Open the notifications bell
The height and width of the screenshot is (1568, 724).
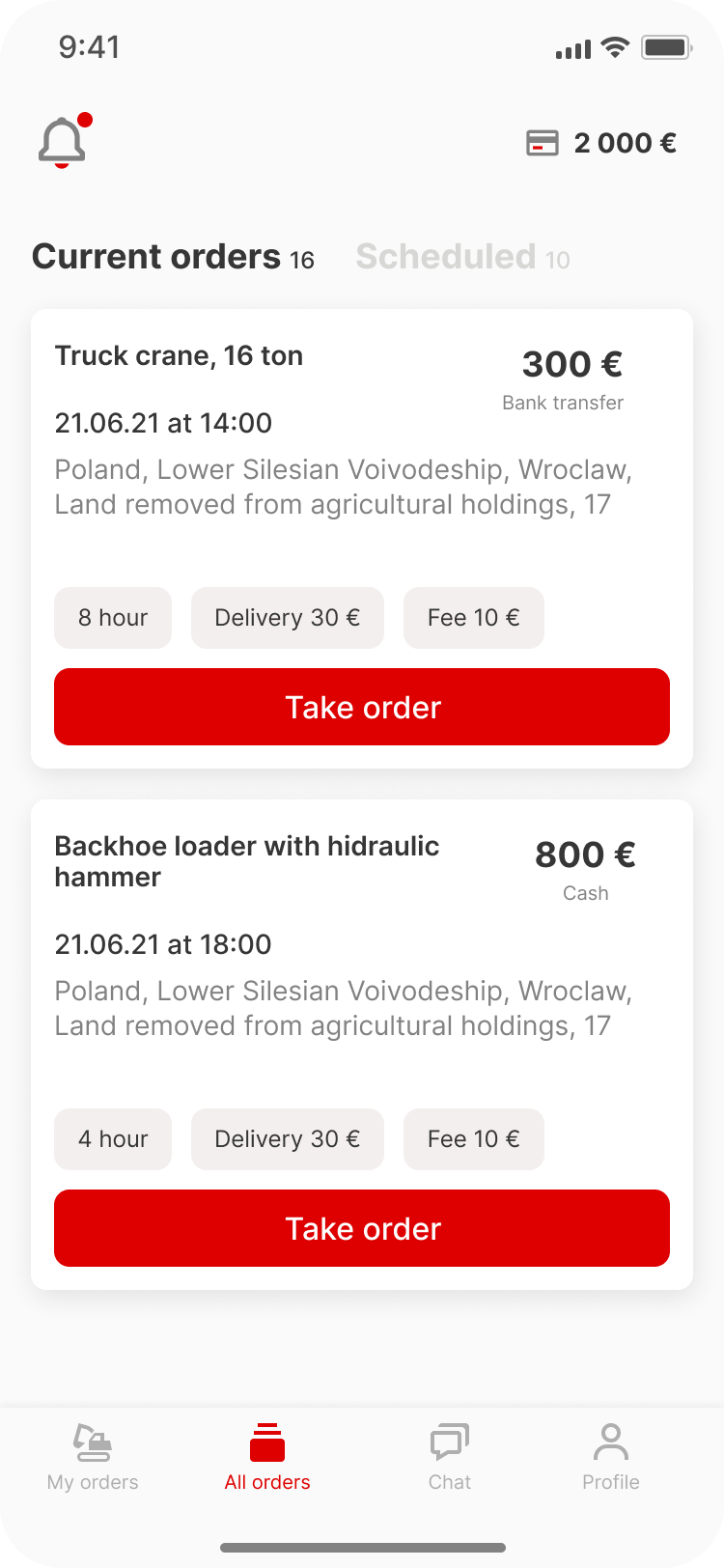tap(63, 143)
